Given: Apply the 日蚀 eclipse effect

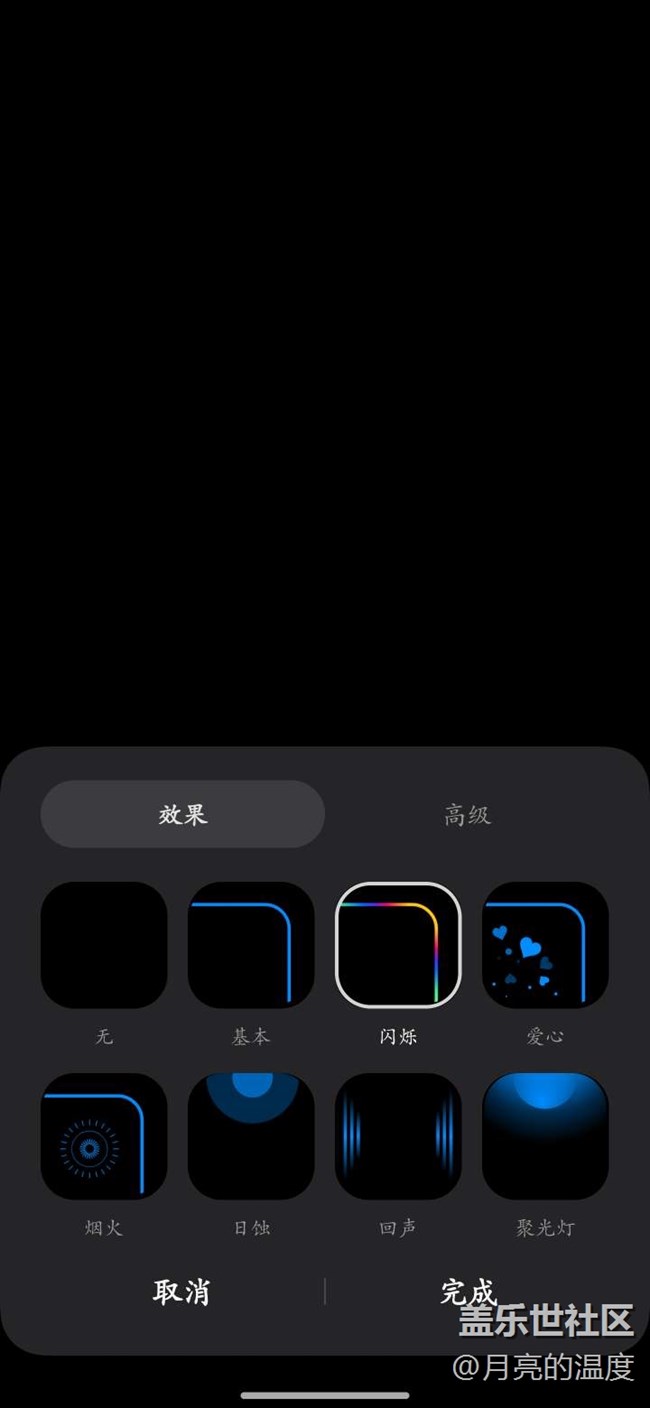Looking at the screenshot, I should (x=251, y=1136).
